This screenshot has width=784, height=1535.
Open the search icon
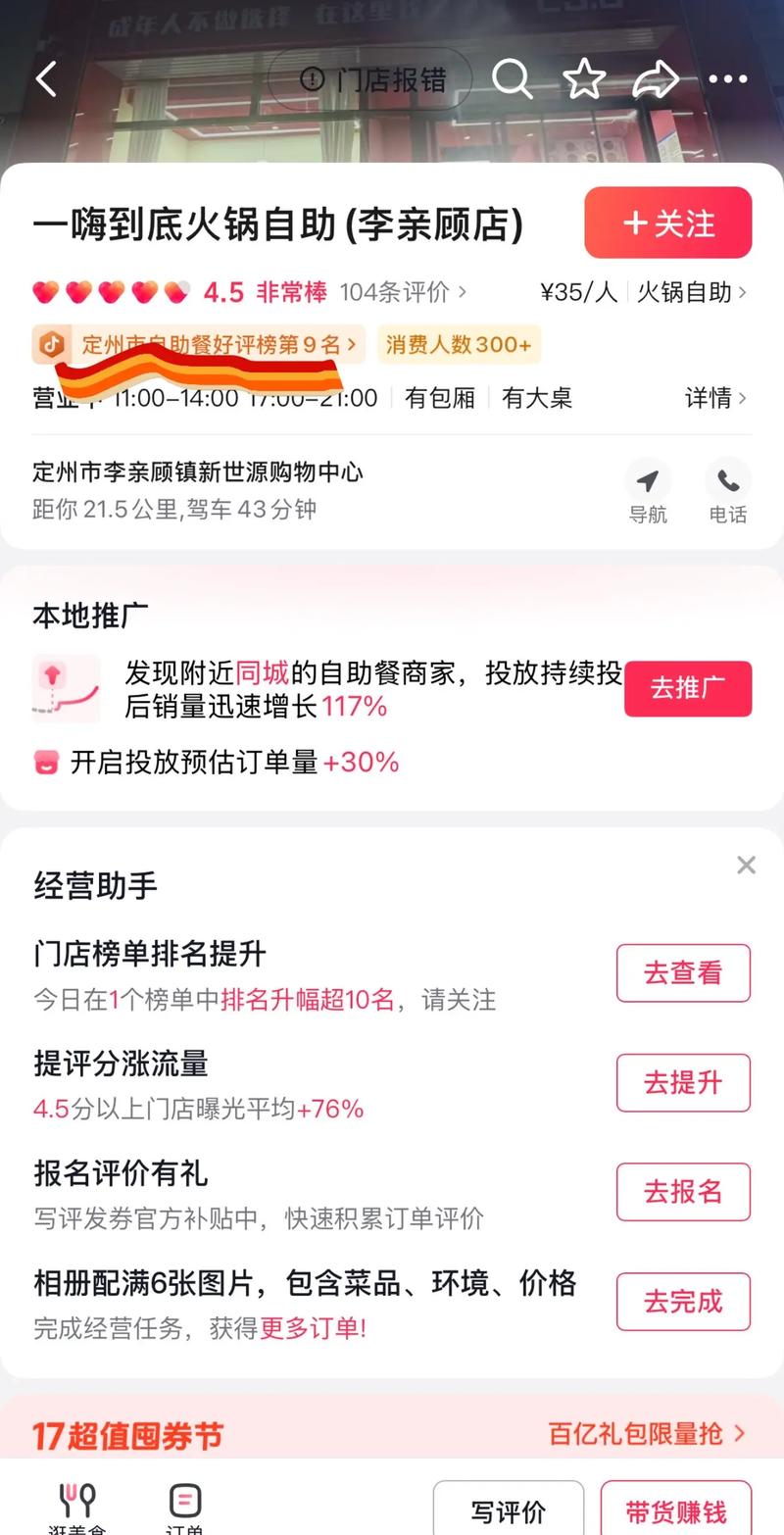pos(514,79)
